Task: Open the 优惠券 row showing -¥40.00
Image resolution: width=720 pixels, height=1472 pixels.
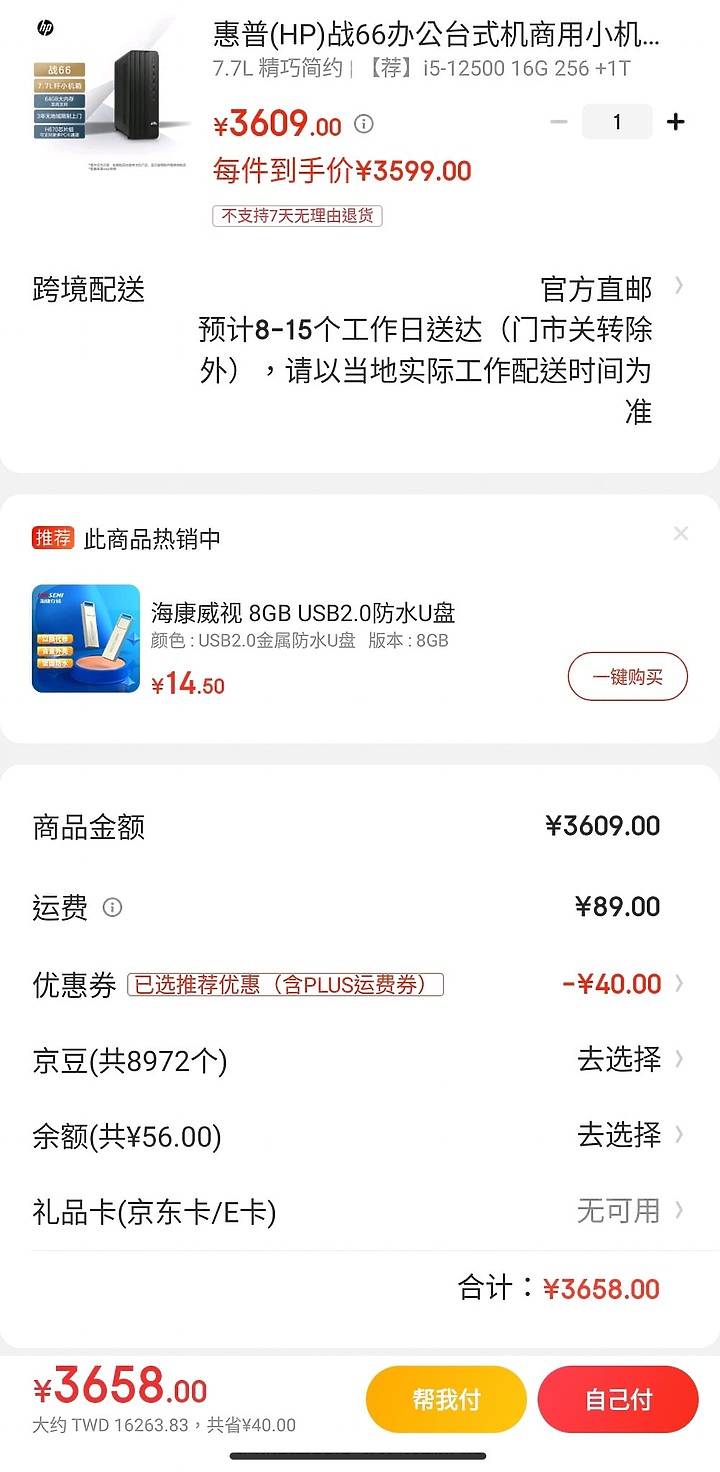Action: pos(360,984)
